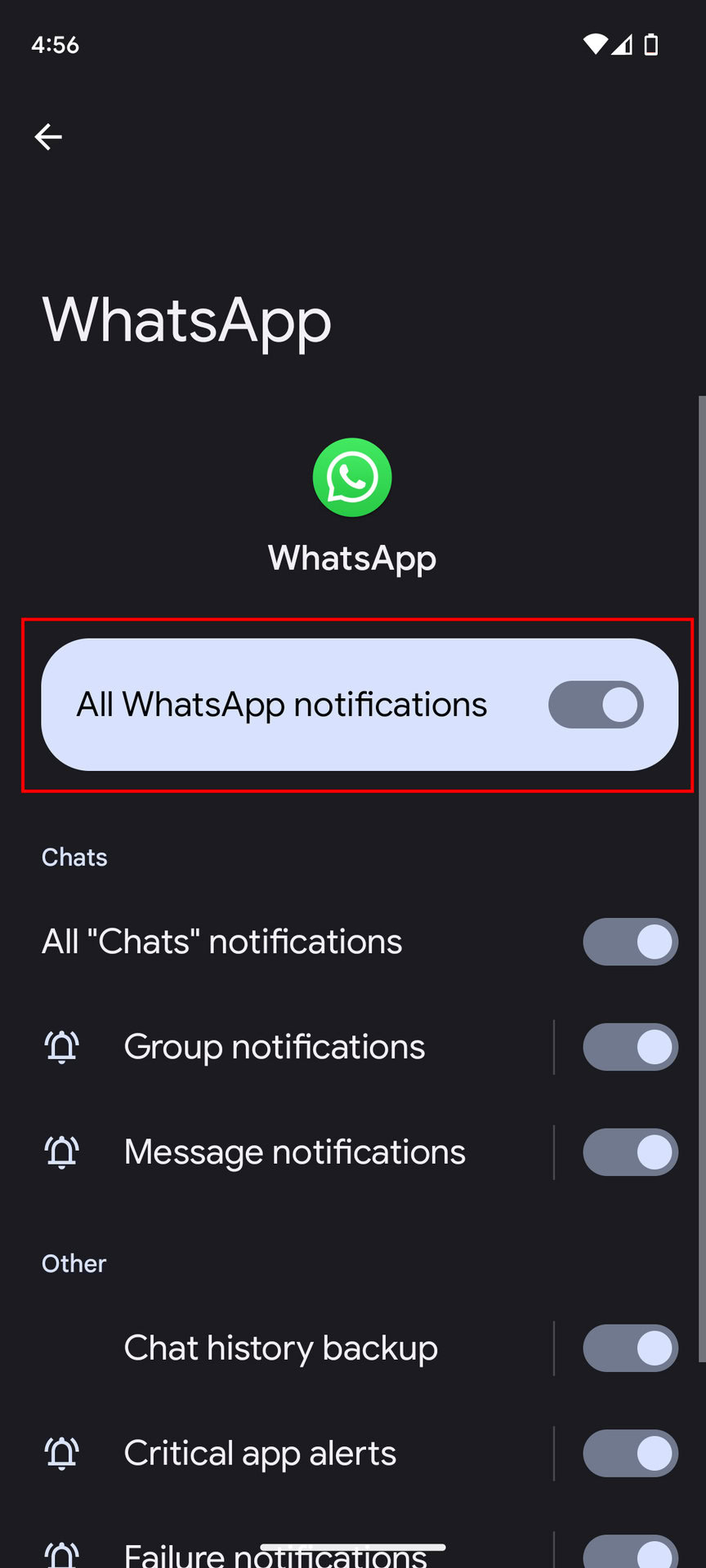Turn off the Group notifications switch
706x1568 pixels.
[x=630, y=1047]
